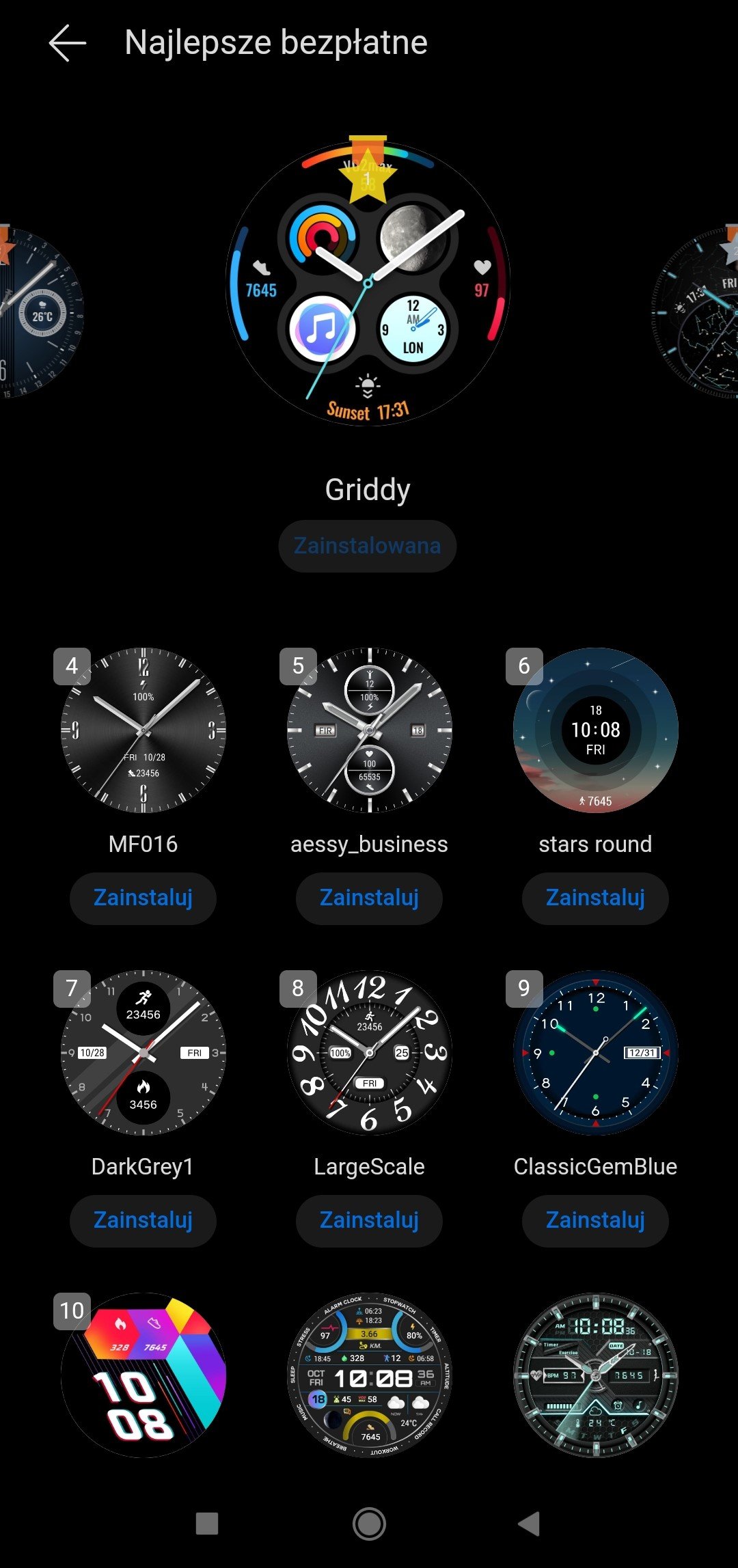This screenshot has height=1568, width=738.
Task: Open the stars round watch face
Action: point(596,730)
